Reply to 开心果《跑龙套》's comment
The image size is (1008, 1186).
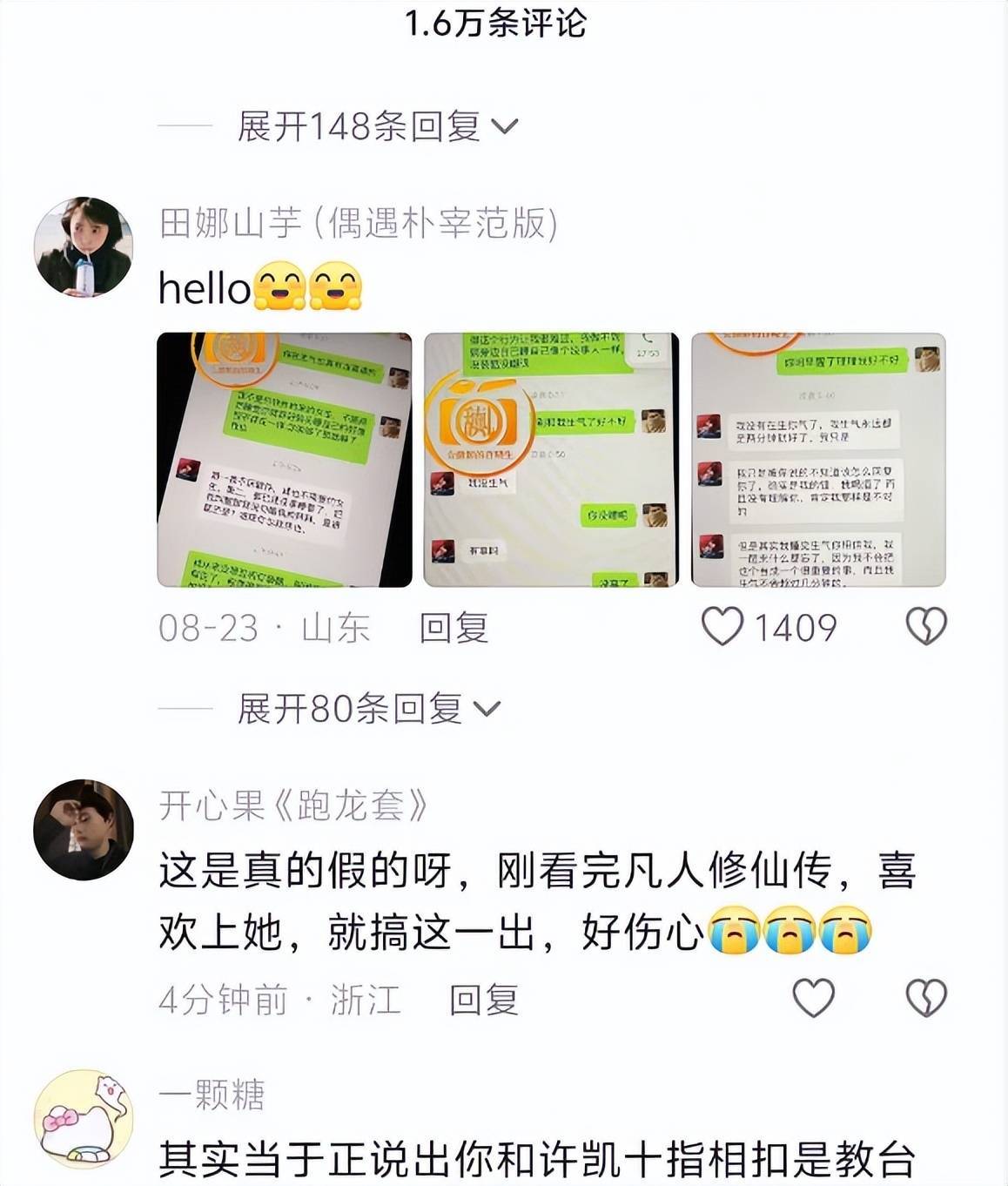coord(483,1000)
